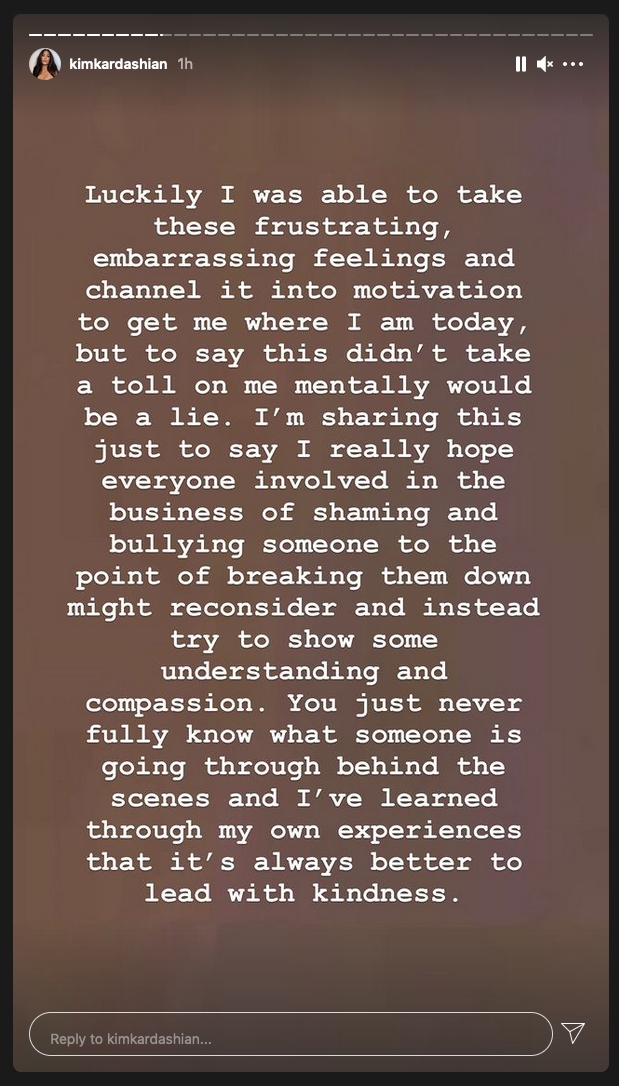The width and height of the screenshot is (619, 1086).
Task: Tap the kimkardashian username
Action: pos(118,64)
